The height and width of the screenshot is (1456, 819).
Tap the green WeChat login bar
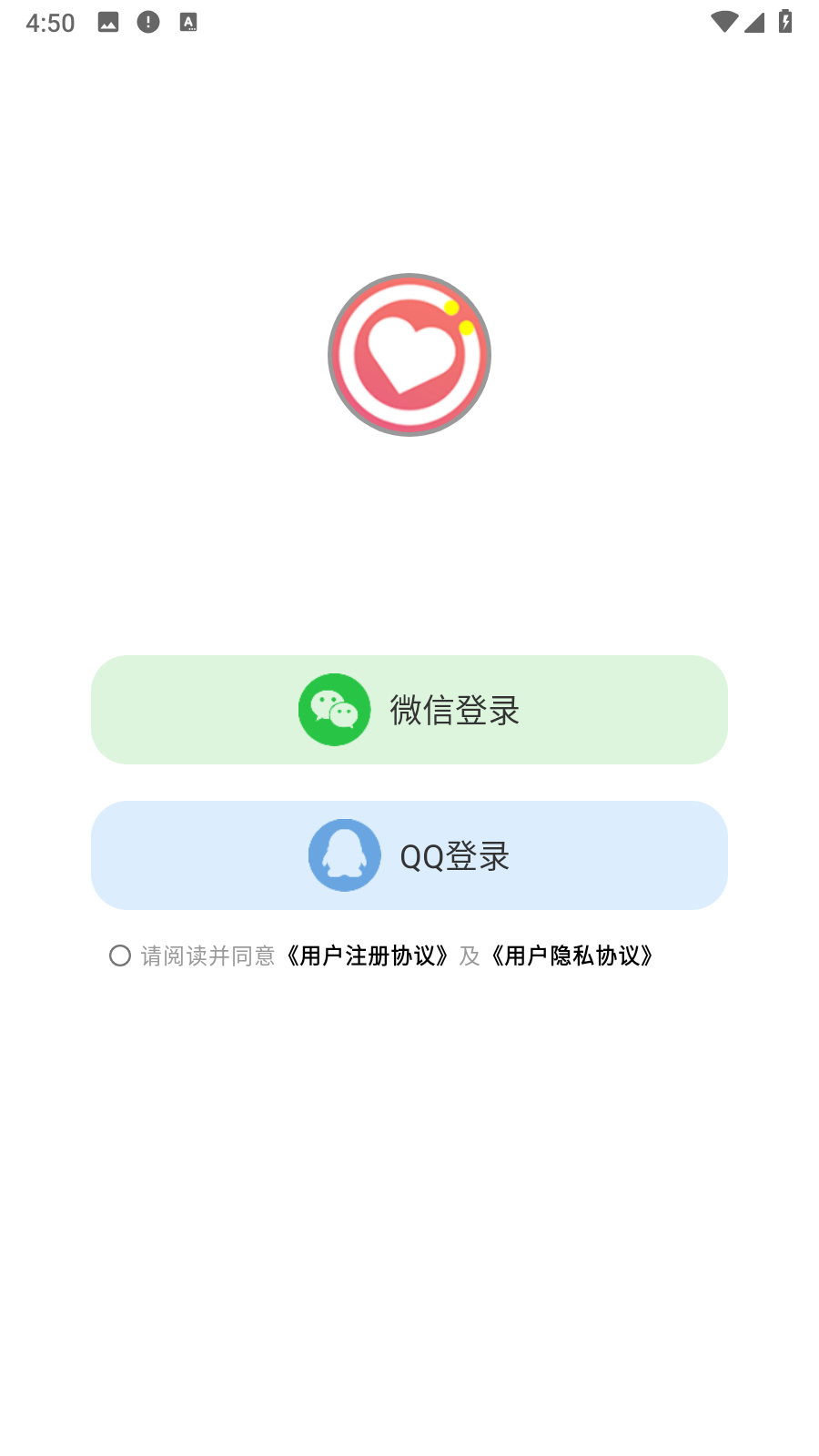409,710
